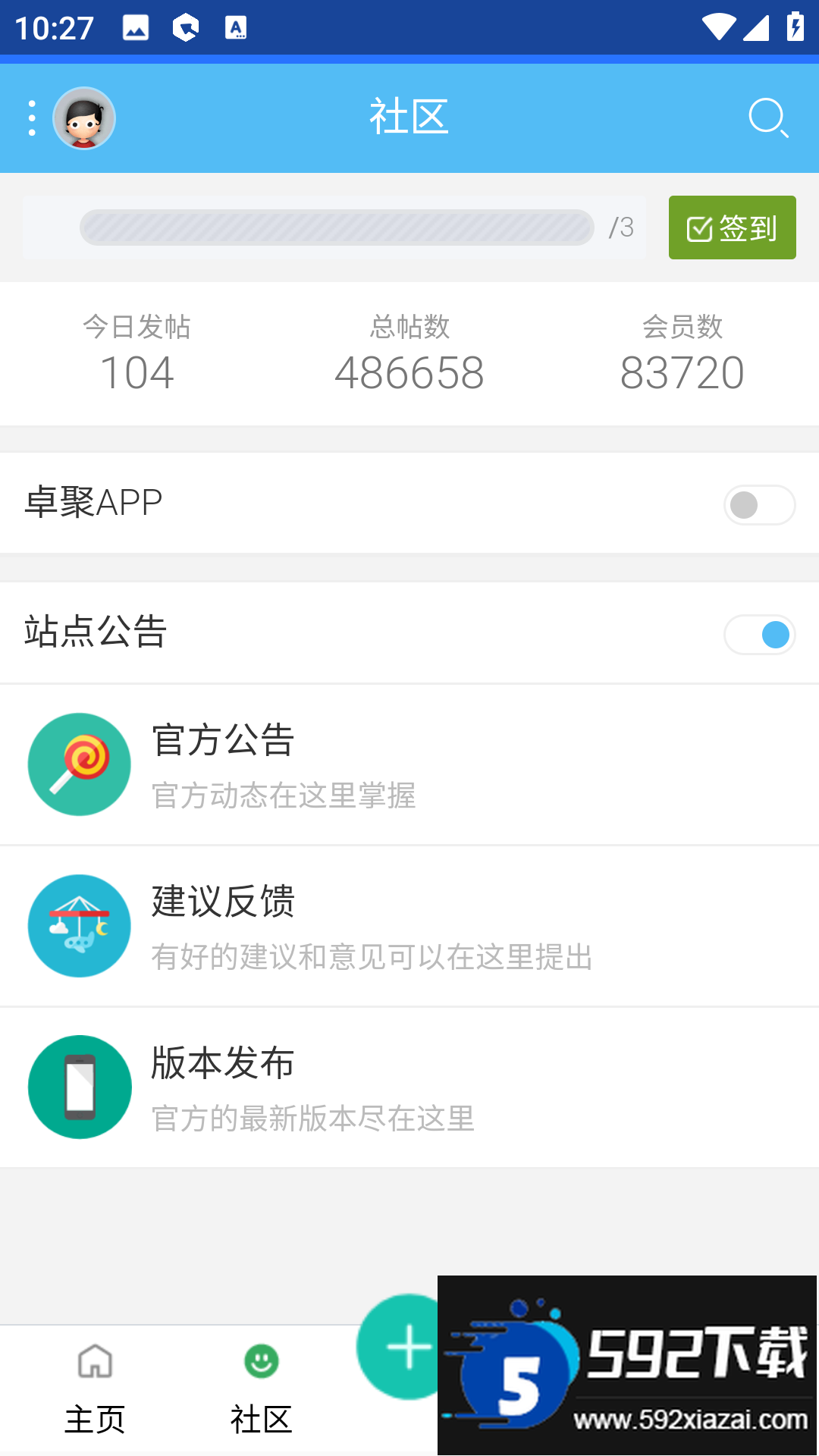Tap the floating plus button to create post
This screenshot has height=1456, width=819.
(x=407, y=1346)
